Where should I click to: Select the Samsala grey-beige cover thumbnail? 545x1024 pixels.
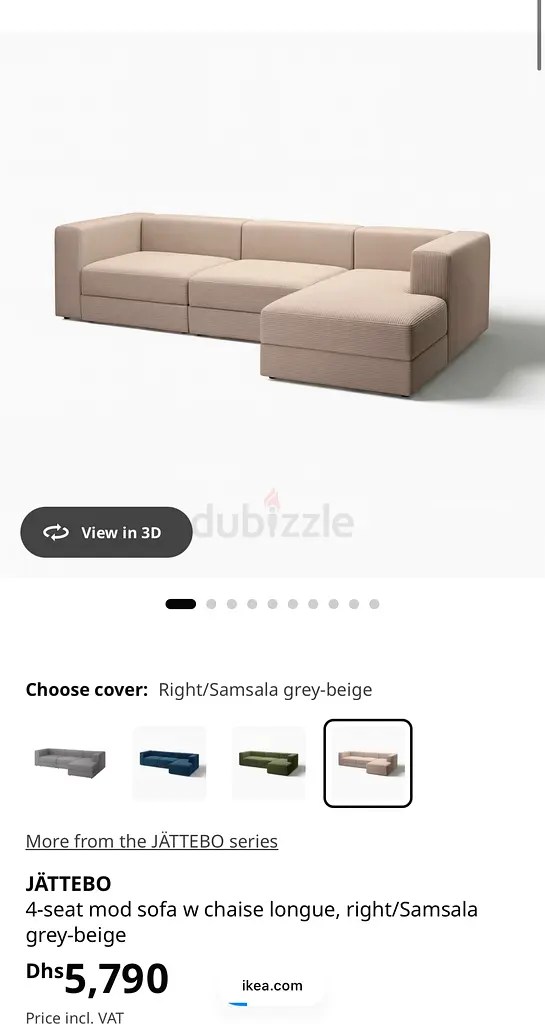pyautogui.click(x=368, y=763)
